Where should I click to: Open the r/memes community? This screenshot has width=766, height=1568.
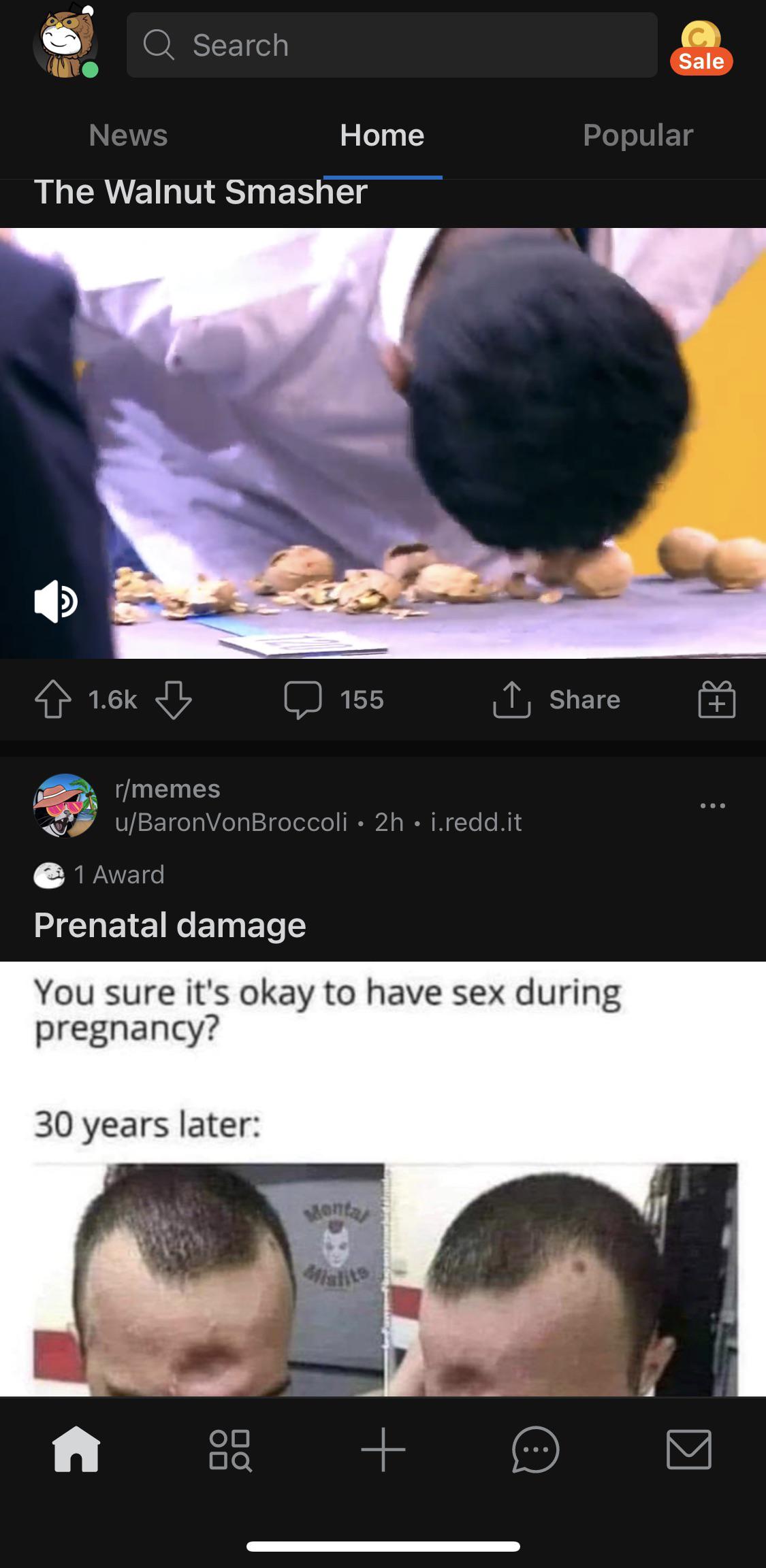pyautogui.click(x=167, y=789)
